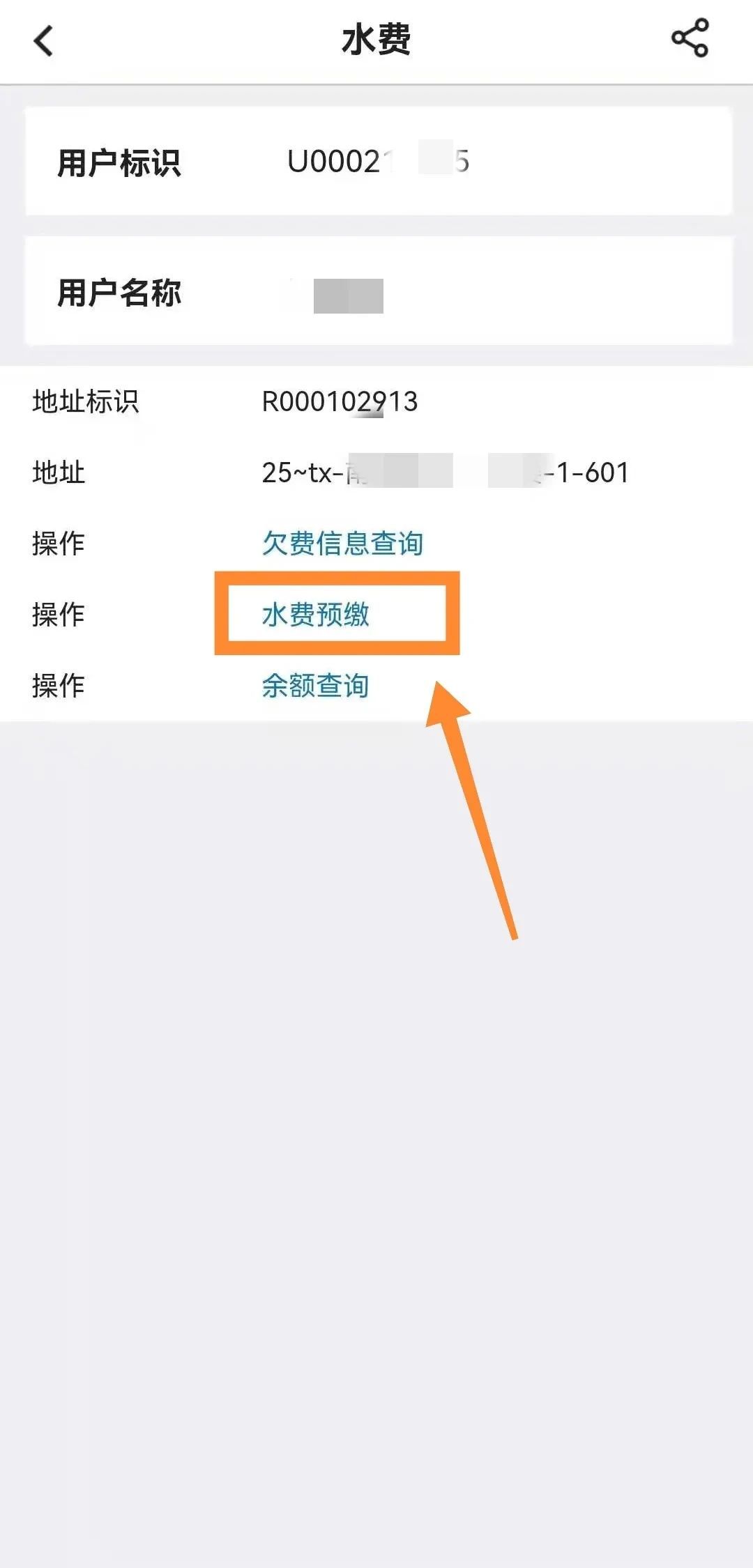
Task: Tap the 水费预缴 link
Action: [316, 615]
